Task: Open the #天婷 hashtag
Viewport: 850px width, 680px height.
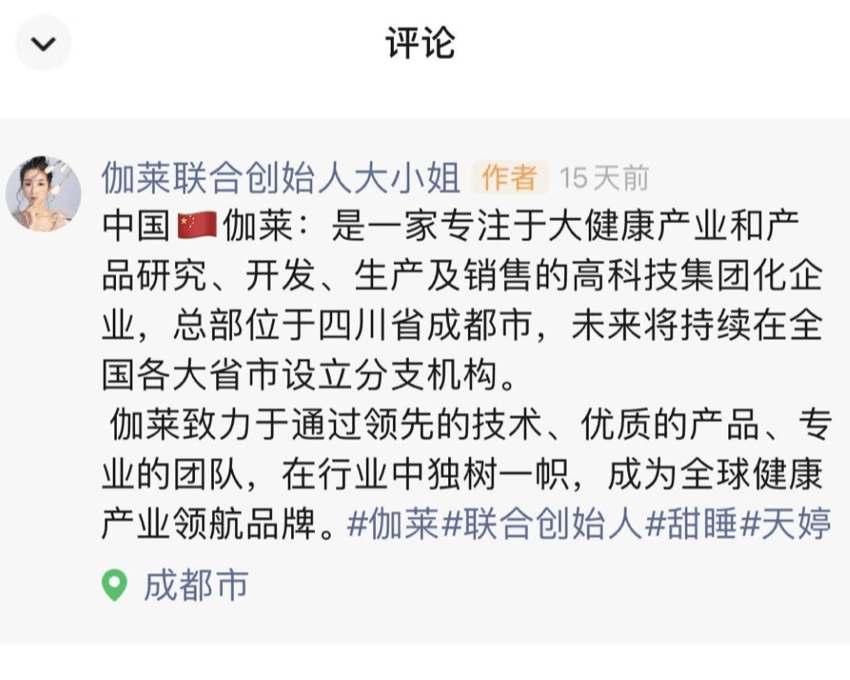Action: [786, 524]
